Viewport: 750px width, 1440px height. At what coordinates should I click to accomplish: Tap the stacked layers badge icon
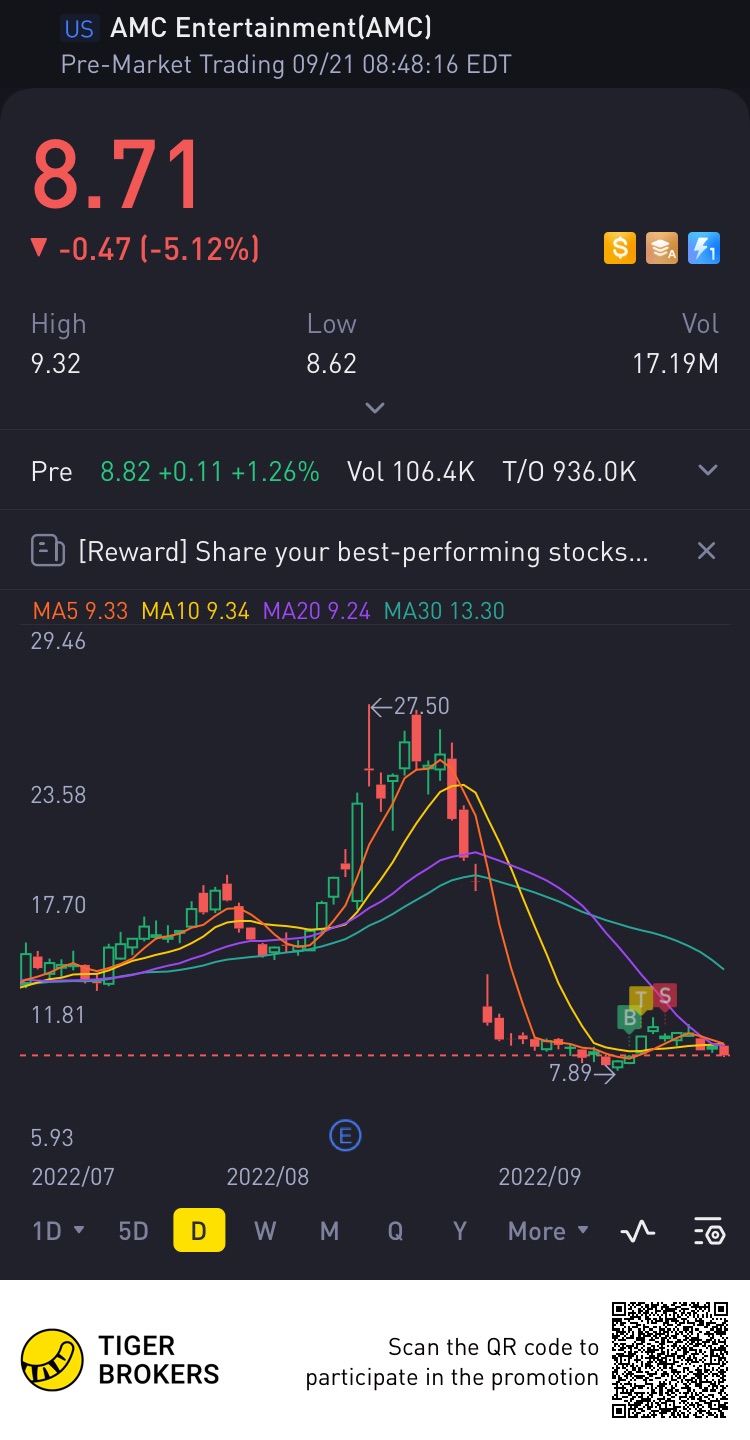[662, 248]
